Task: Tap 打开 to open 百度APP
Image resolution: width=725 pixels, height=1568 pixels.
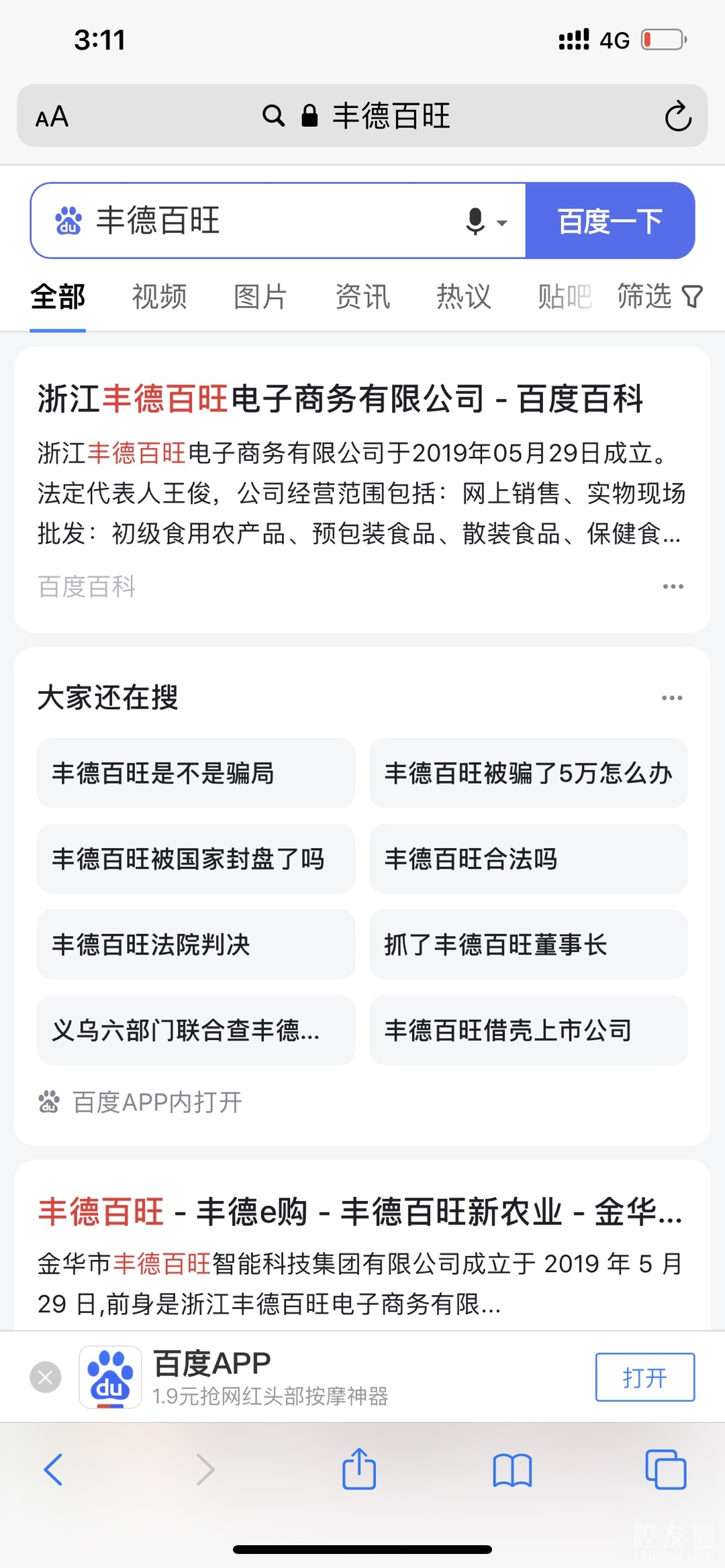Action: [644, 1377]
